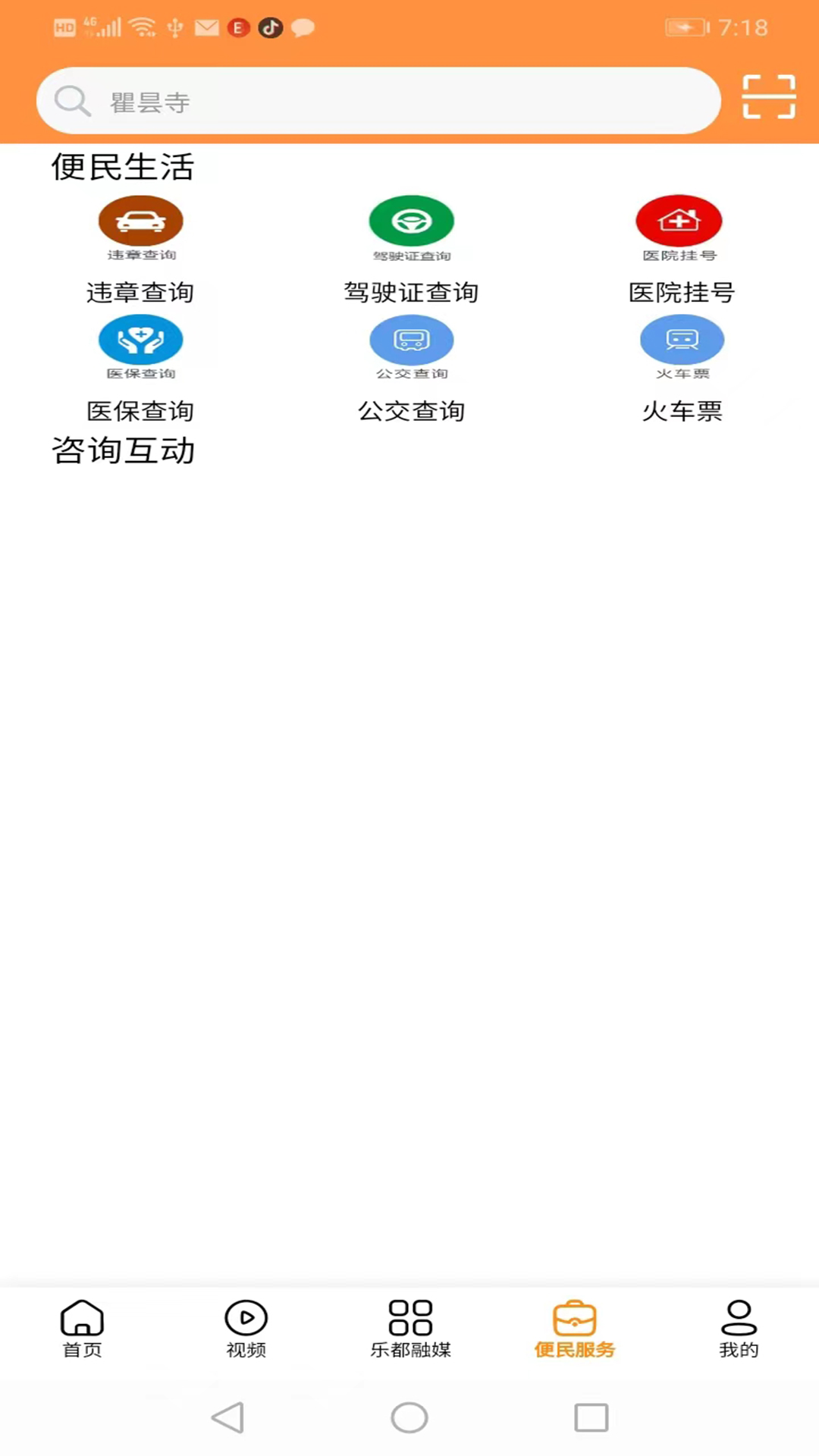Tap the search field showing 瞿昙寺
The image size is (819, 1456).
point(379,99)
